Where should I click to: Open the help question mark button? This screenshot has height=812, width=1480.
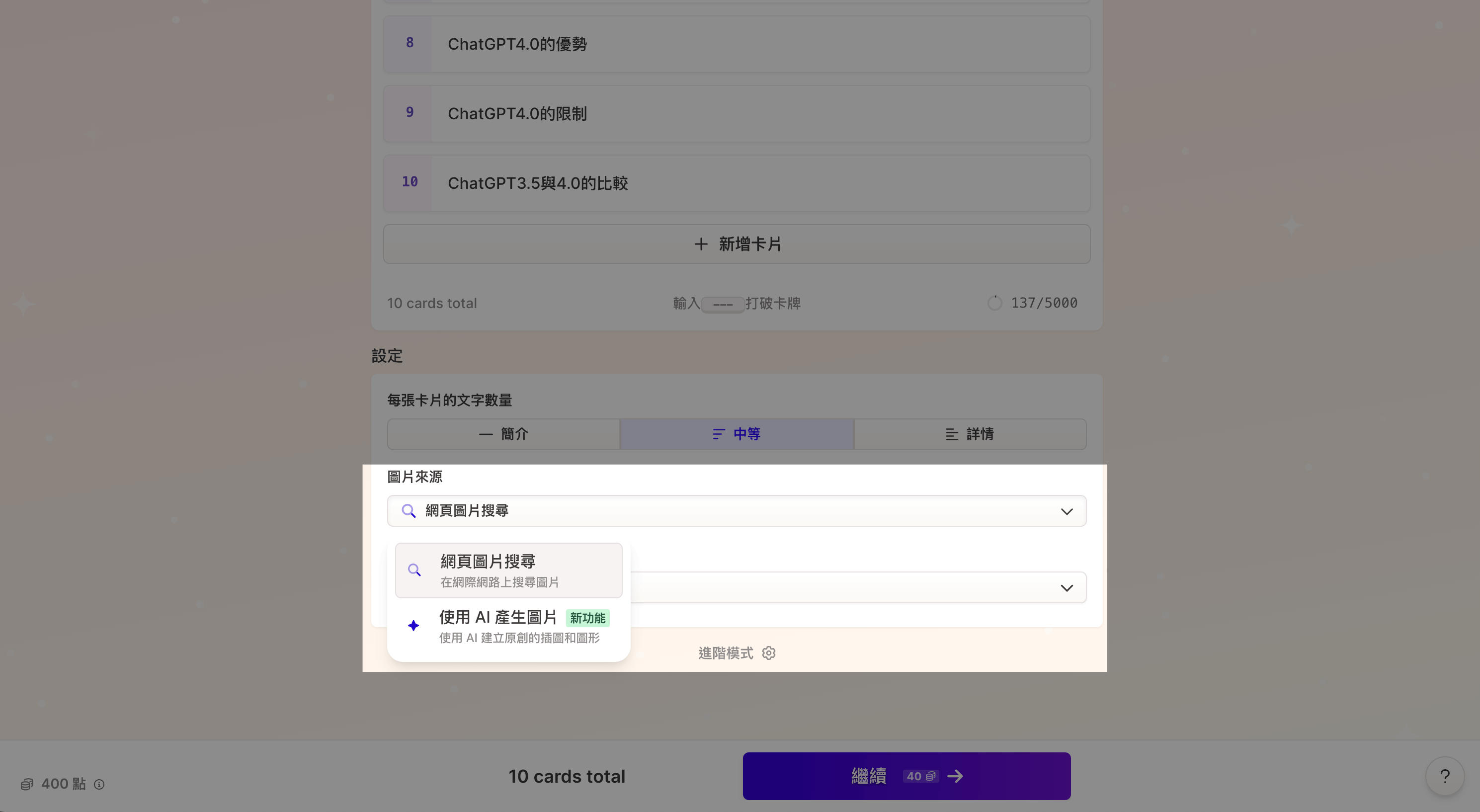[1444, 776]
